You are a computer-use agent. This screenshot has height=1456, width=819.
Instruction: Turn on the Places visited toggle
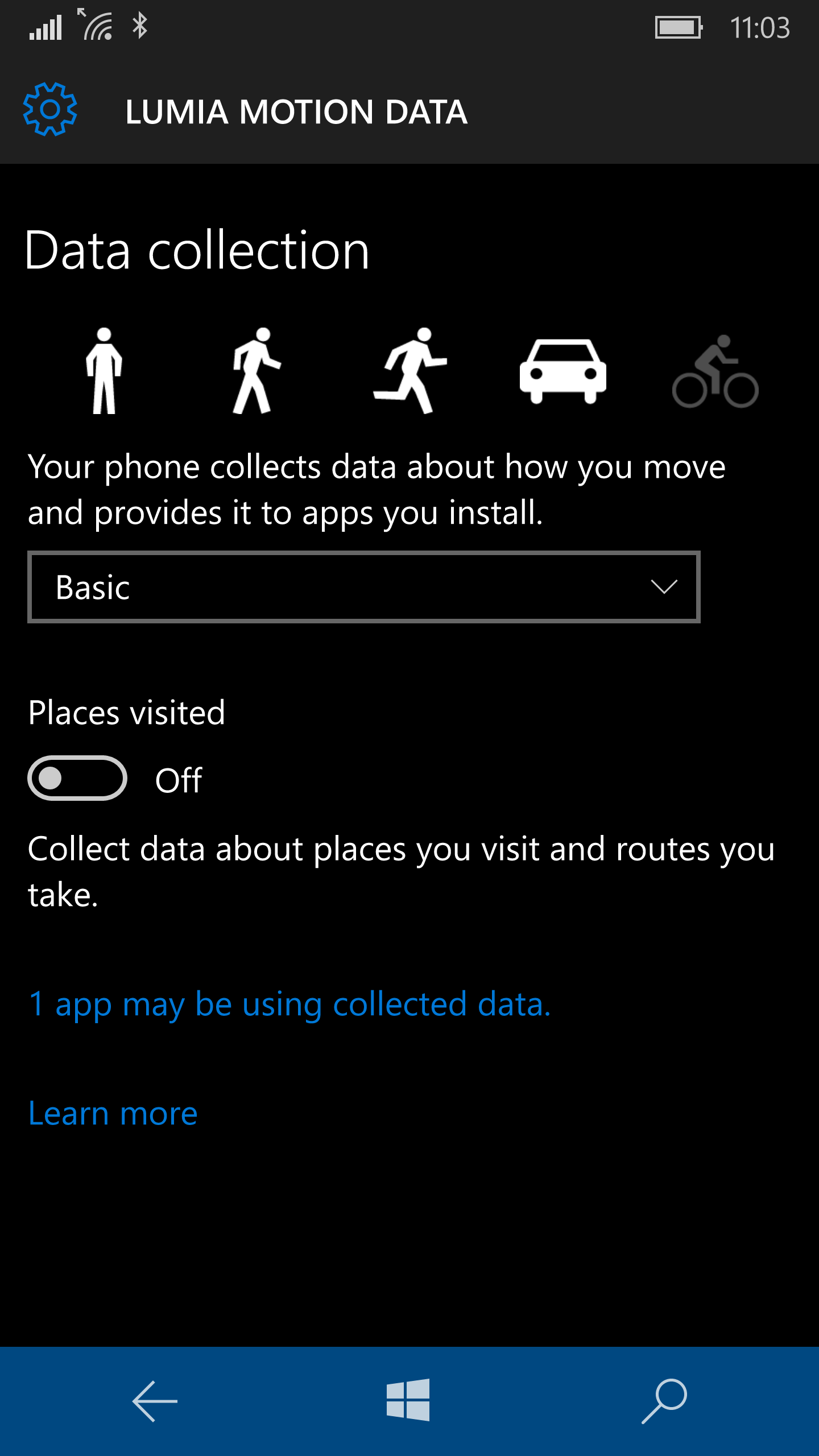click(x=77, y=778)
